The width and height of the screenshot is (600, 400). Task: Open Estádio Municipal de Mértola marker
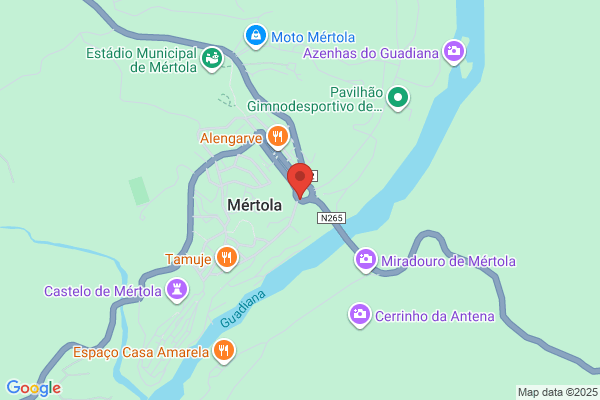click(x=212, y=59)
